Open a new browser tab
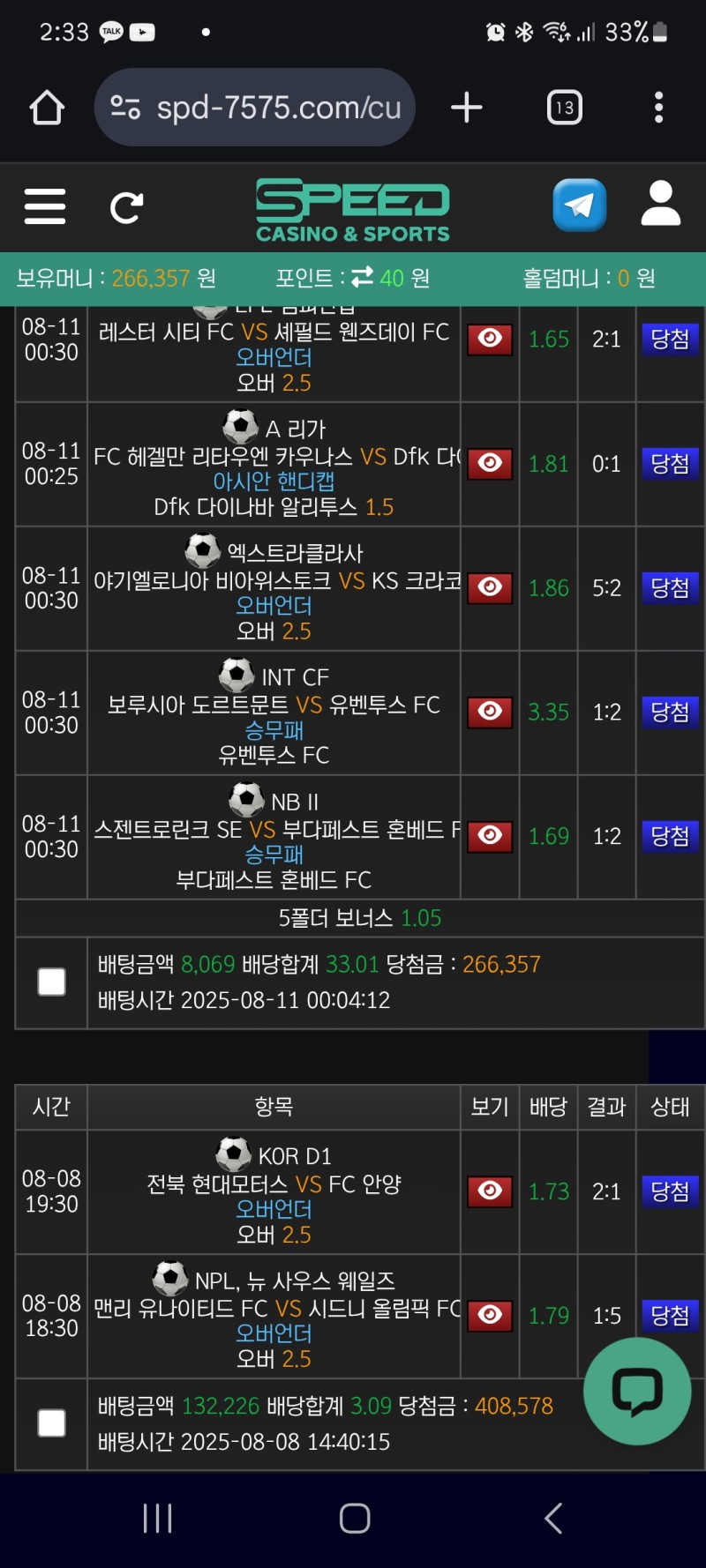 pos(467,108)
